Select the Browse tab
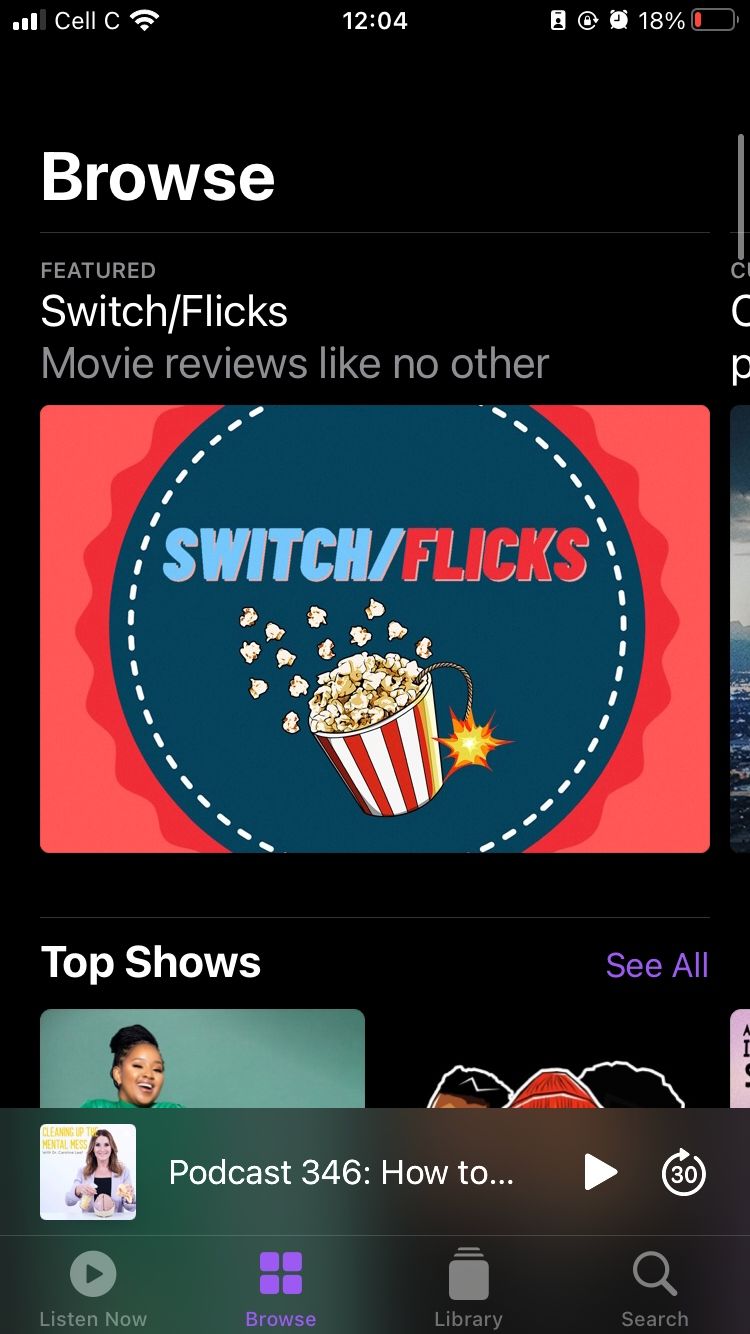The width and height of the screenshot is (750, 1334). [x=281, y=1290]
